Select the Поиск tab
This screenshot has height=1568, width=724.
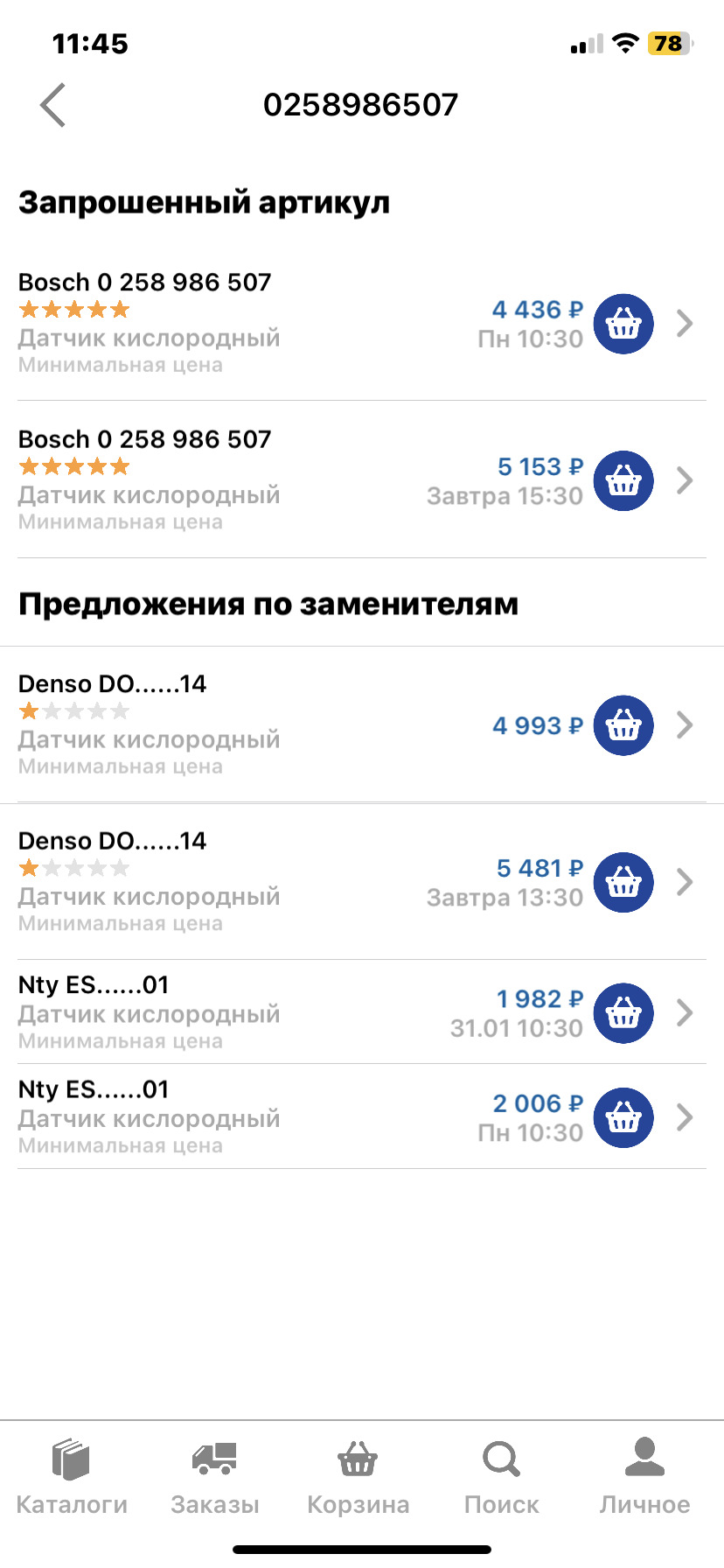(x=501, y=1477)
